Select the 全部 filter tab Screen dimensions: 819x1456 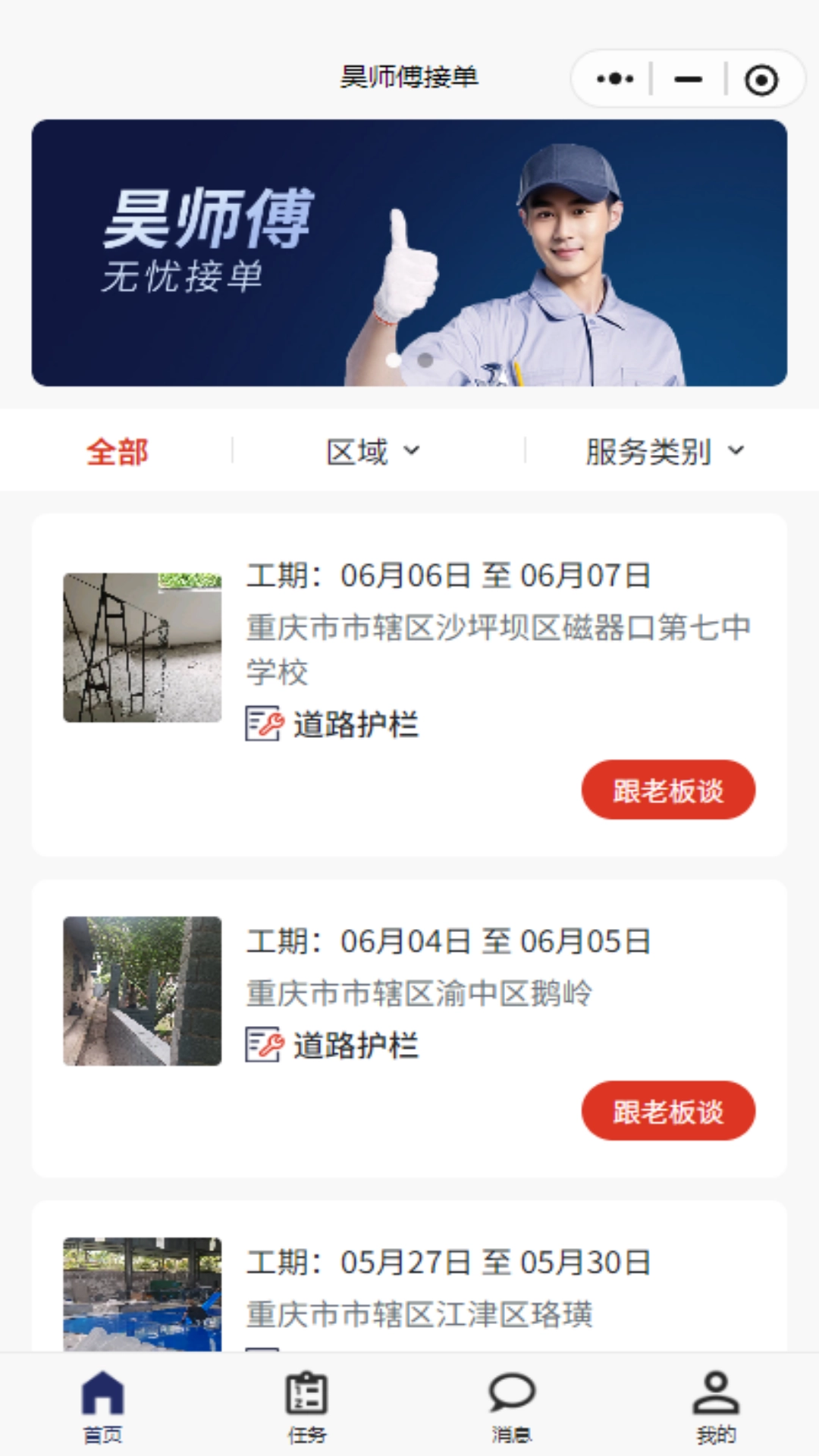click(x=118, y=450)
